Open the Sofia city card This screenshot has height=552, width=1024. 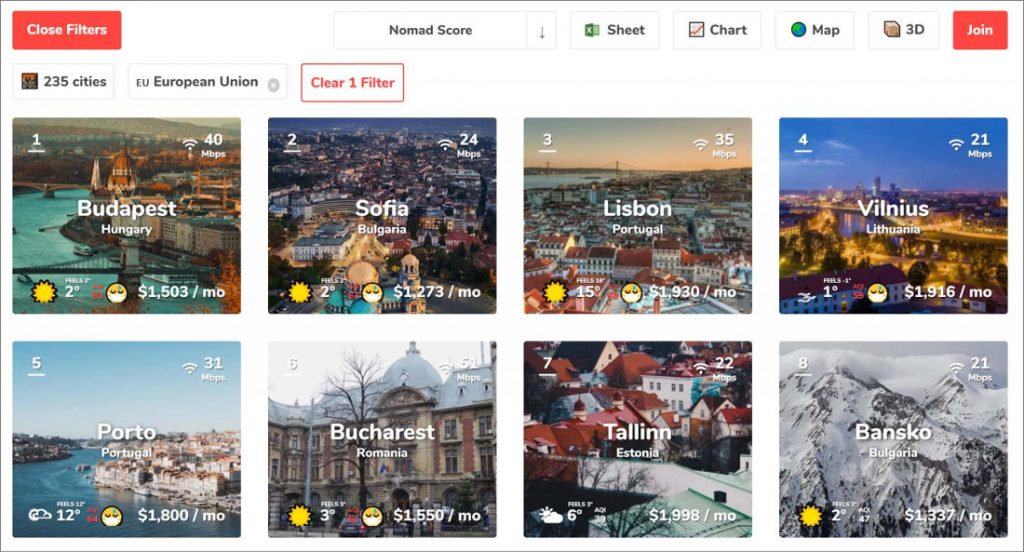tap(382, 215)
